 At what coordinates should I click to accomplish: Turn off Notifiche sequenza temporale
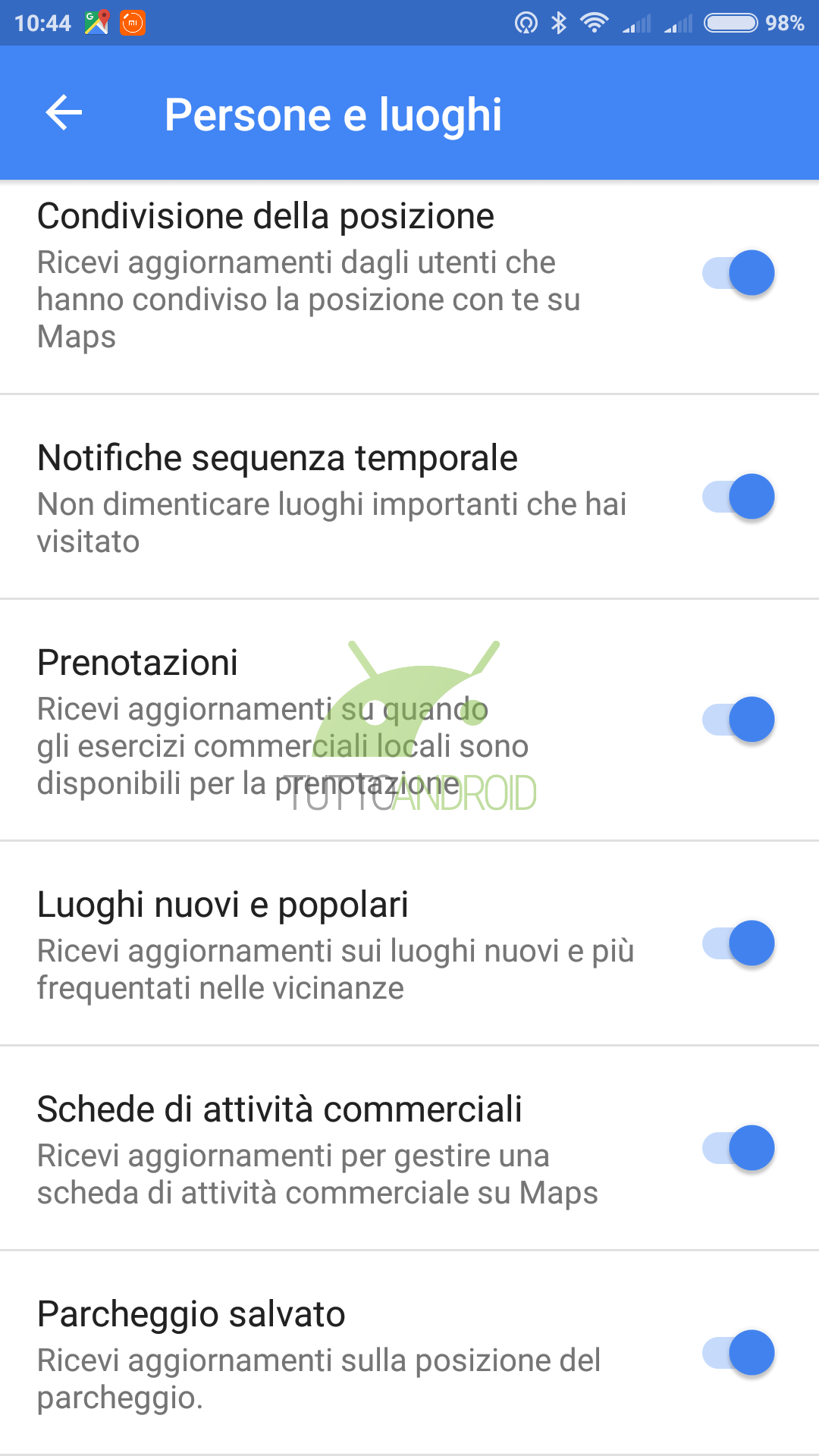coord(738,497)
